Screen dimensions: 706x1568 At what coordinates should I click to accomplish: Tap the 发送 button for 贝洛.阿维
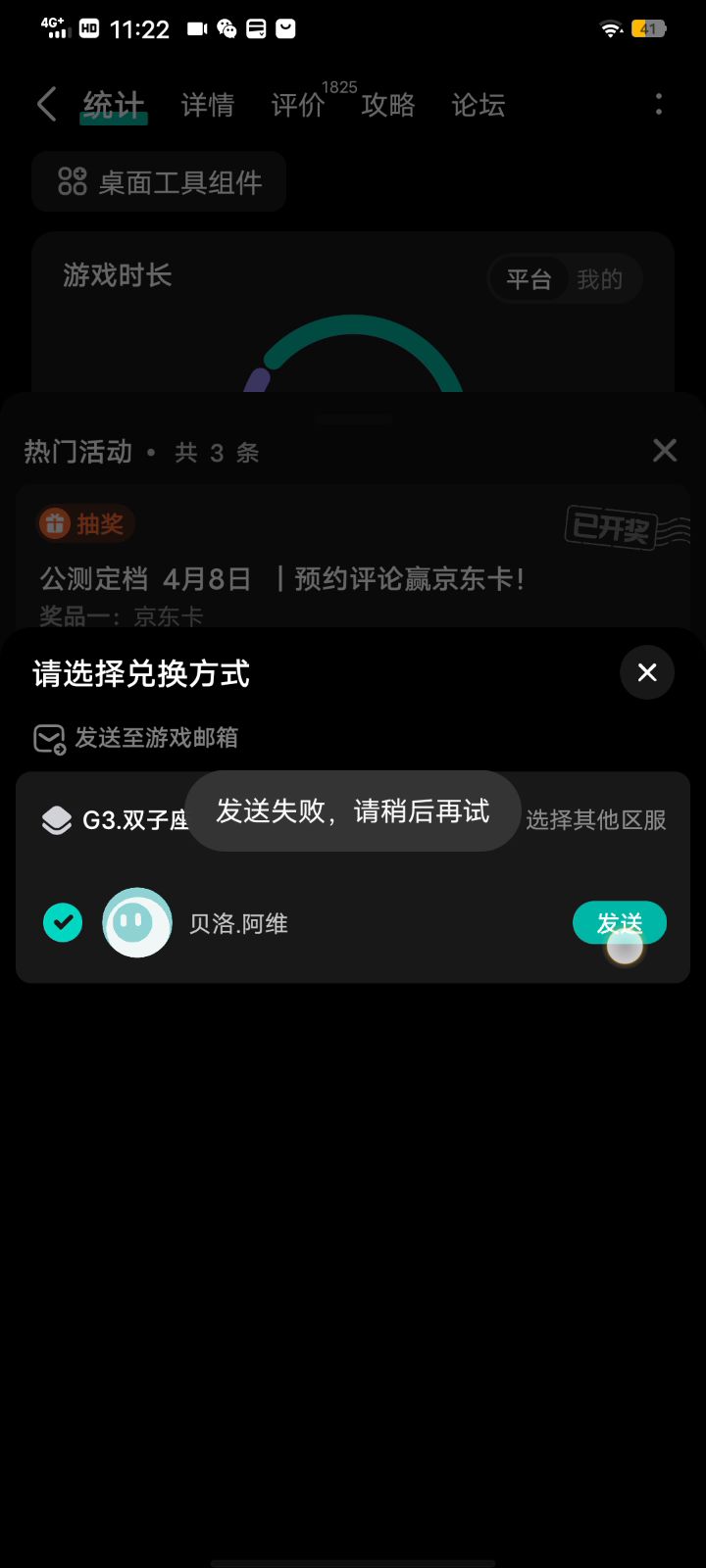[619, 923]
